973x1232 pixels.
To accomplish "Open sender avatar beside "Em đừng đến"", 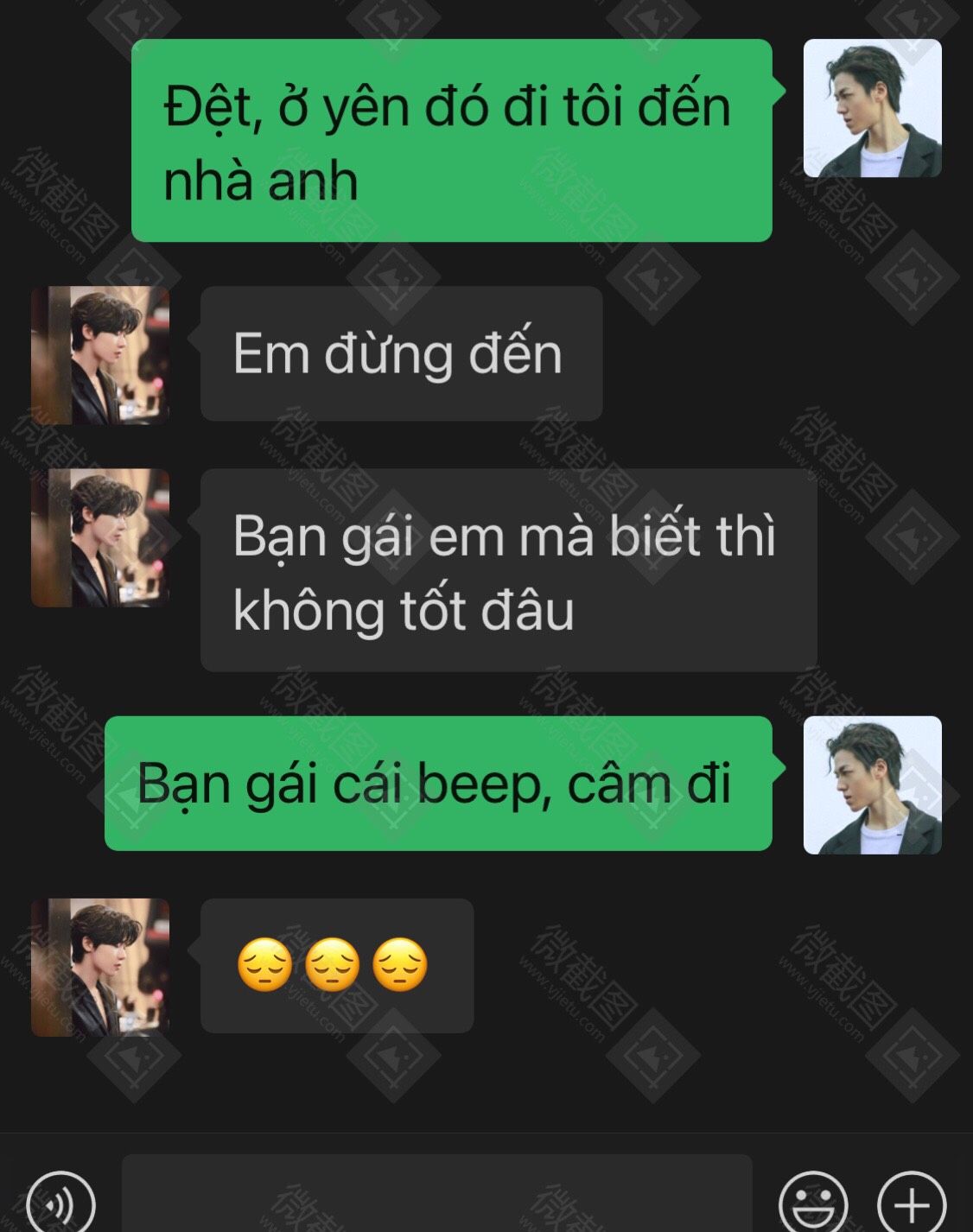I will pyautogui.click(x=100, y=355).
